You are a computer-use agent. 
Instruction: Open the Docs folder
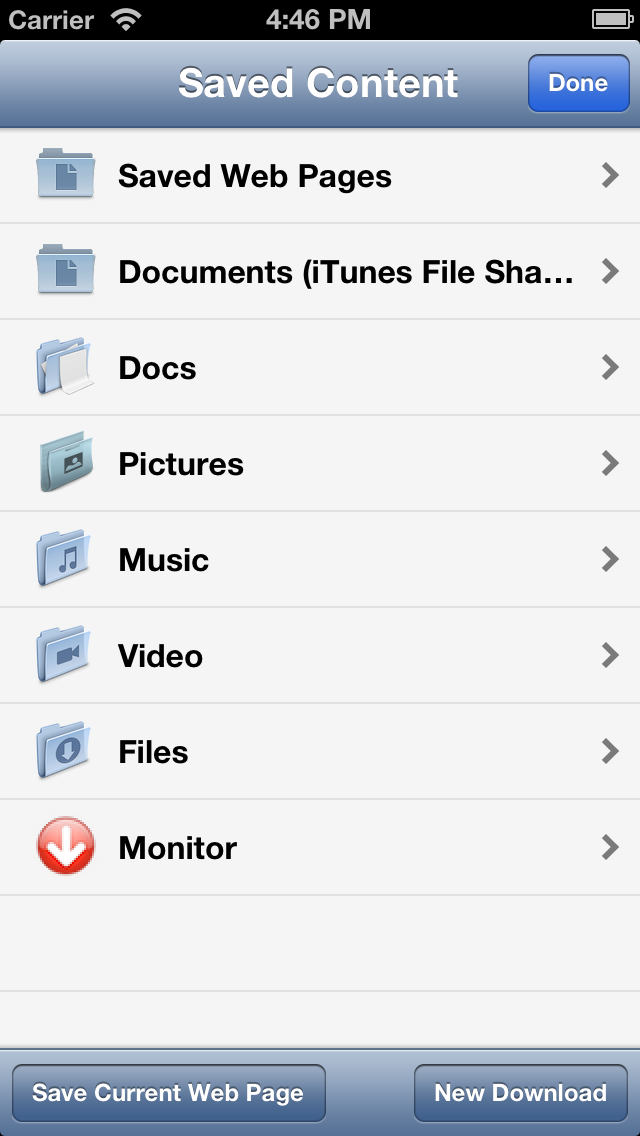tap(320, 368)
